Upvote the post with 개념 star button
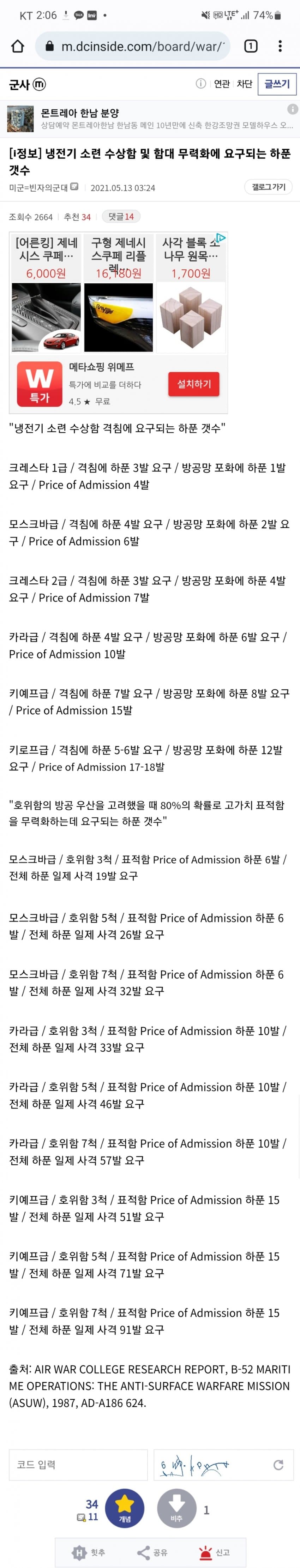Screen dimensions: 300x1568 125,1509
